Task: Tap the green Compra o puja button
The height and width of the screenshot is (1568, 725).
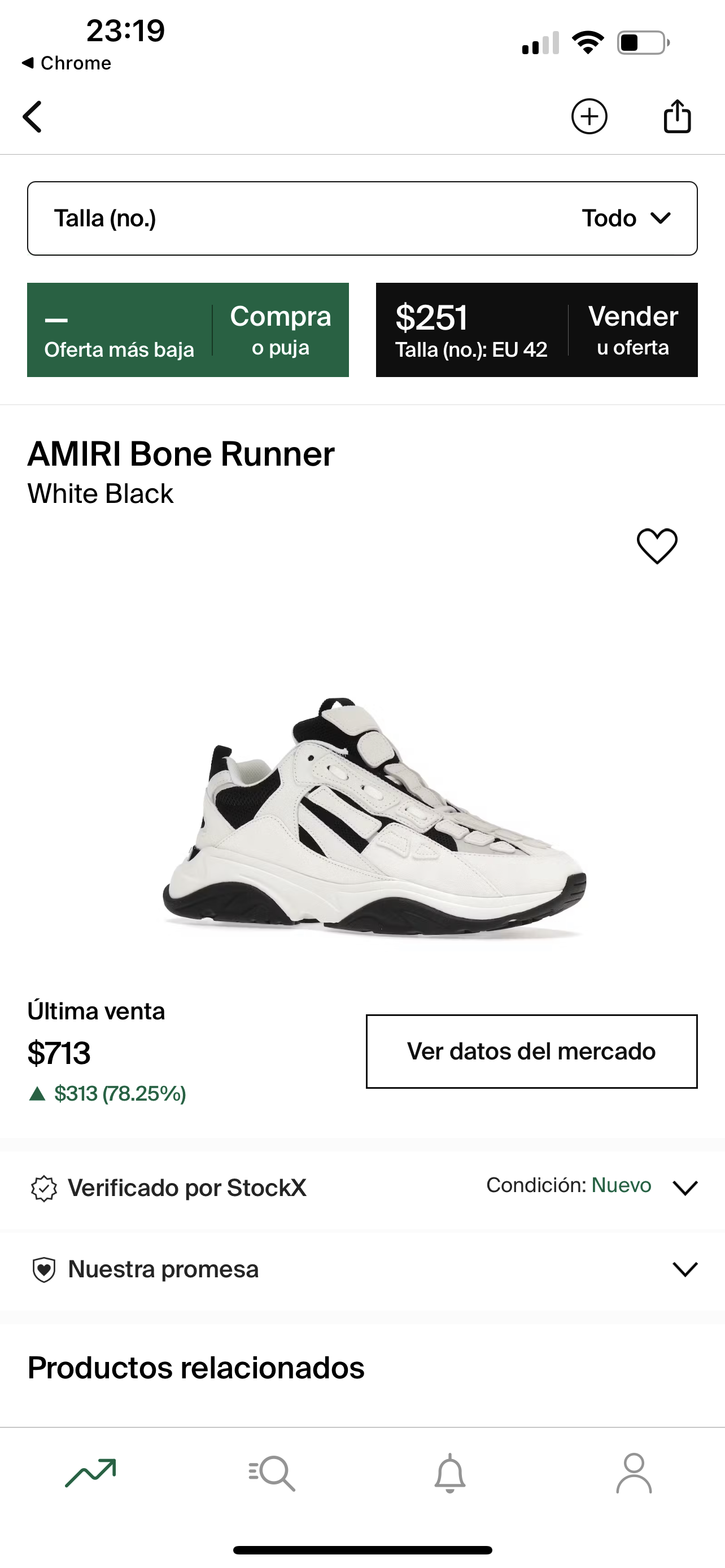Action: (188, 330)
